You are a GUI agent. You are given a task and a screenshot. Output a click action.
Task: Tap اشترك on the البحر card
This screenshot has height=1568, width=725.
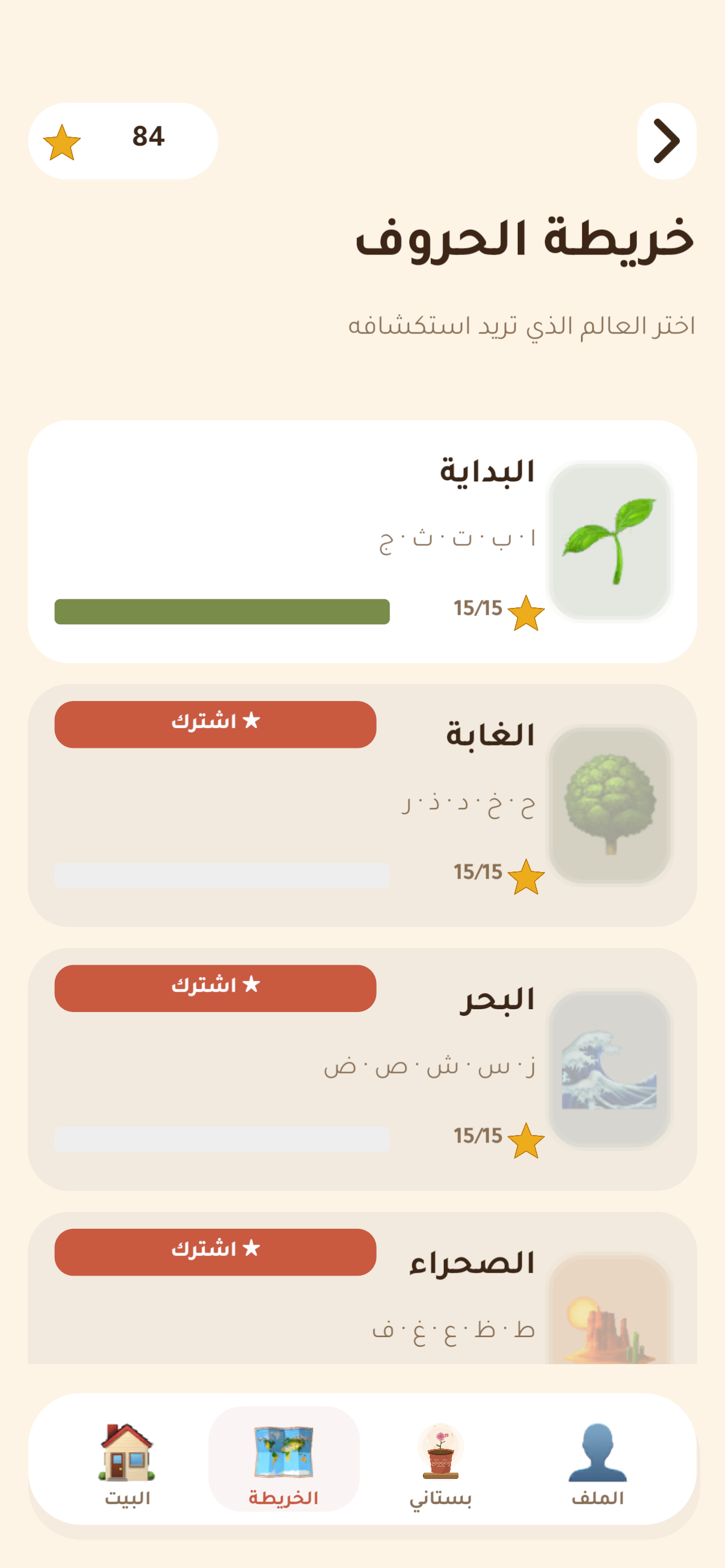coord(216,988)
